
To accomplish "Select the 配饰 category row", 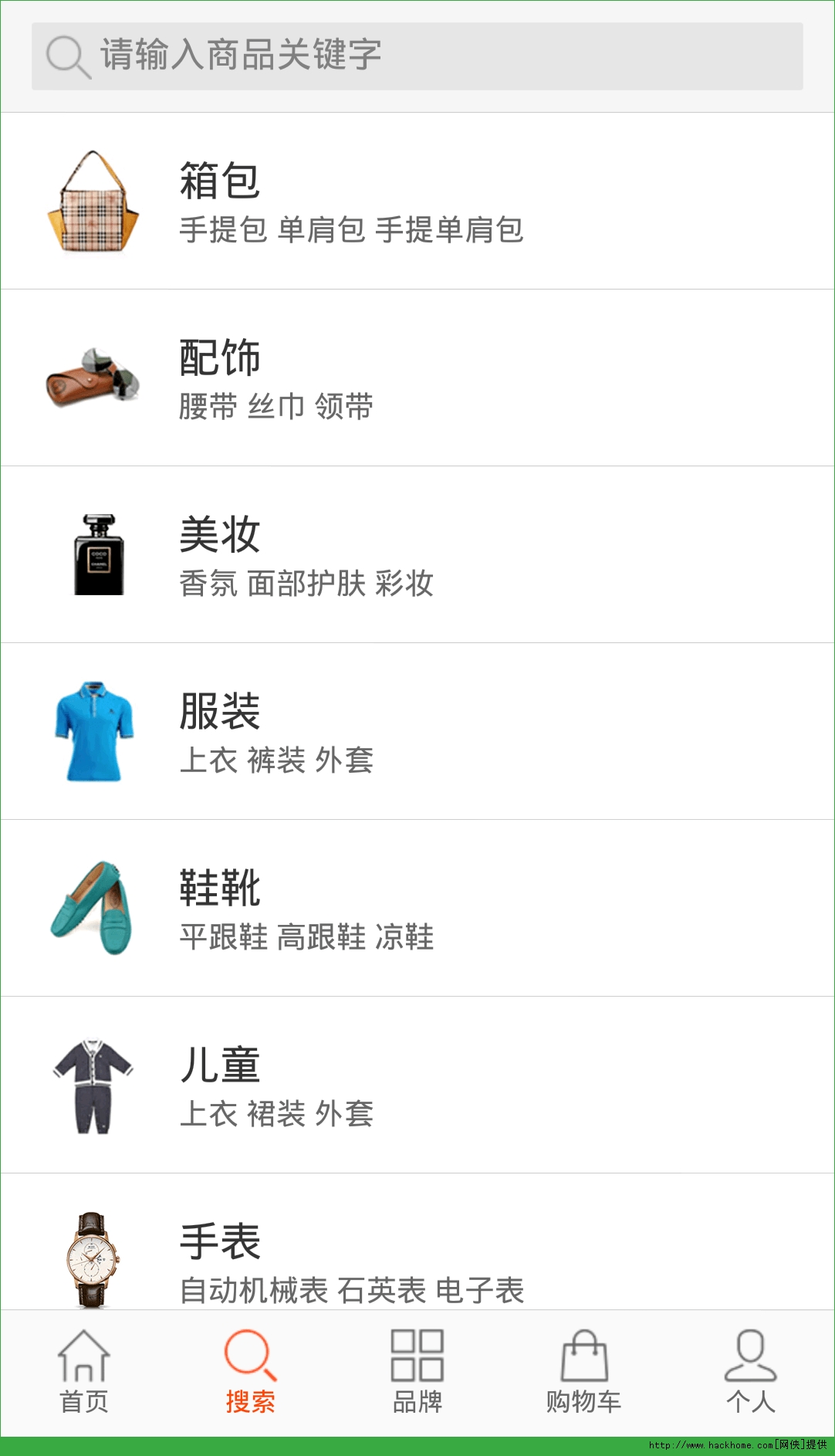I will (x=417, y=378).
